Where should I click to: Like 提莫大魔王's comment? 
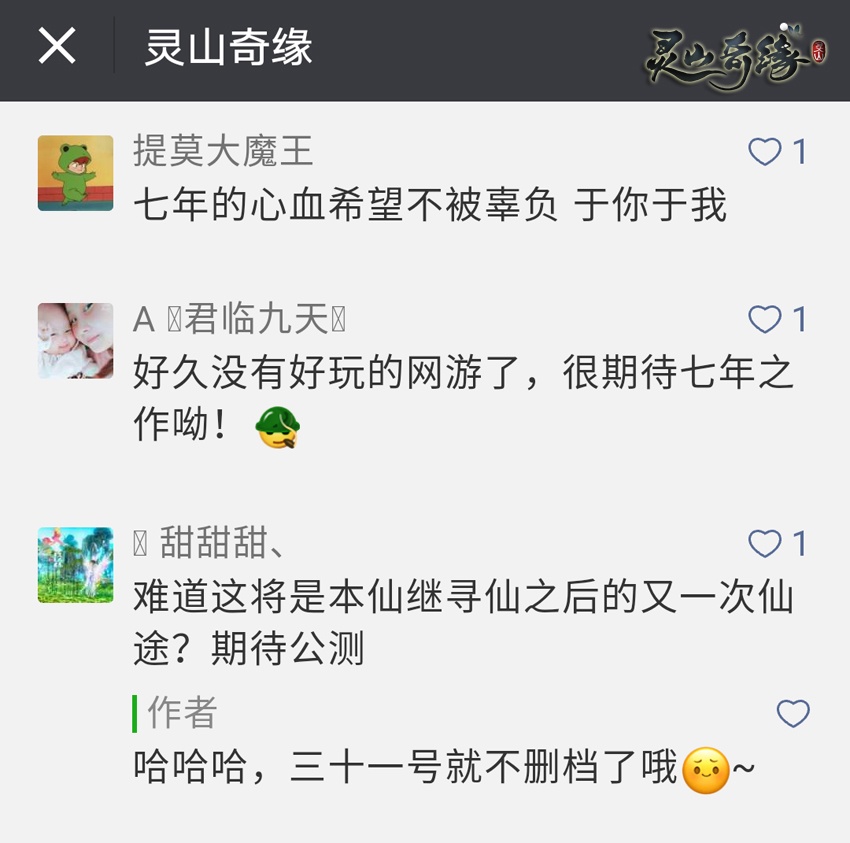click(765, 152)
